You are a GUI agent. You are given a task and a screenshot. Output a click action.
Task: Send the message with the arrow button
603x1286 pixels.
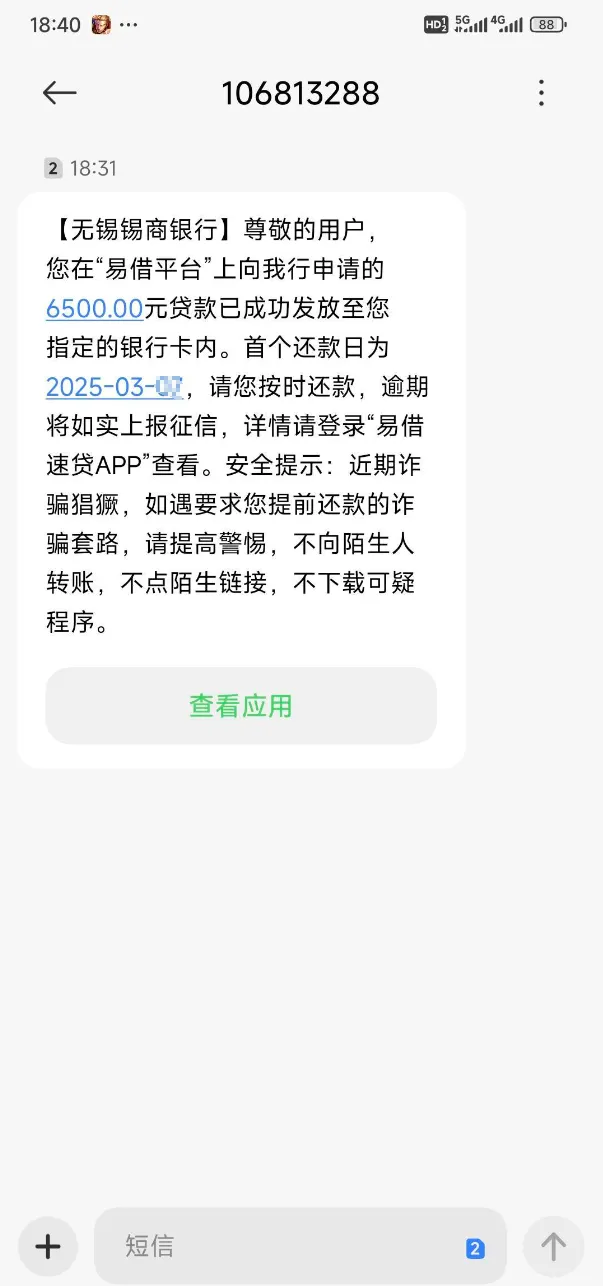coord(553,1246)
